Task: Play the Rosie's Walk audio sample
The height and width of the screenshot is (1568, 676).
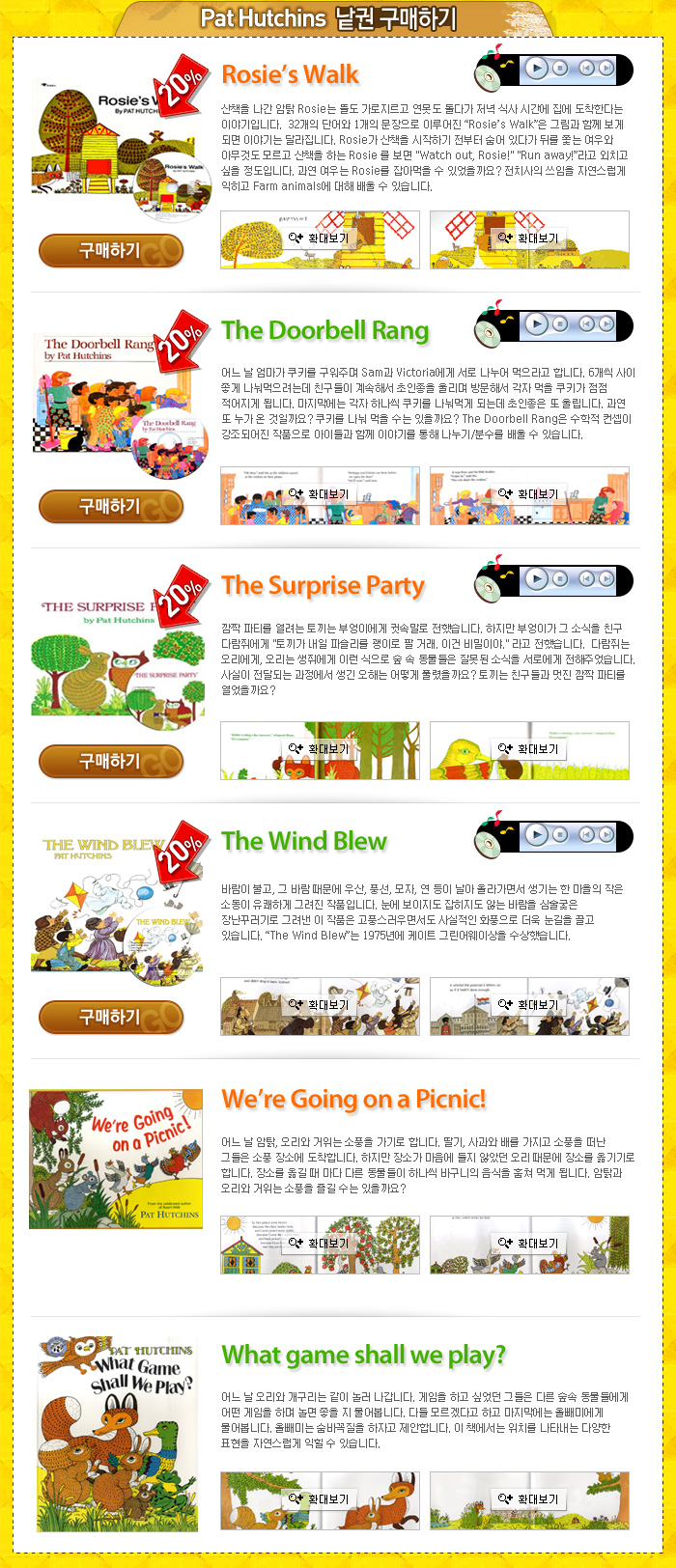Action: pos(536,69)
